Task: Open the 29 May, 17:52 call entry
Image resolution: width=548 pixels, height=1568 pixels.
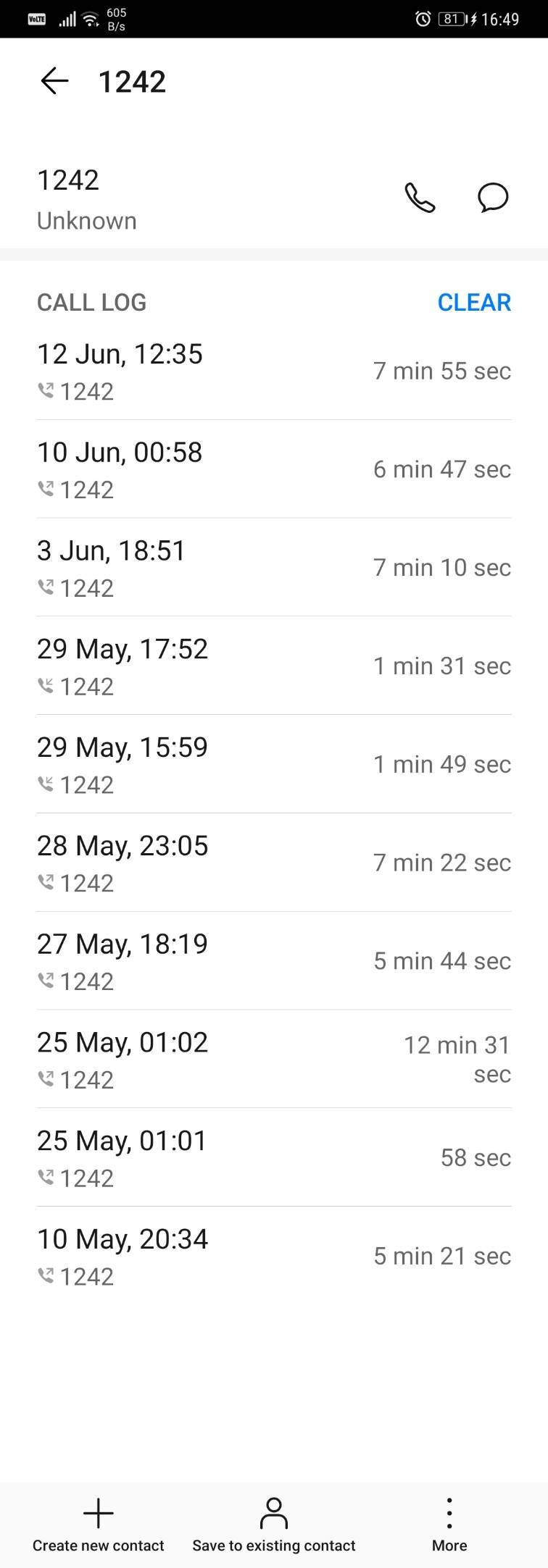Action: 274,666
